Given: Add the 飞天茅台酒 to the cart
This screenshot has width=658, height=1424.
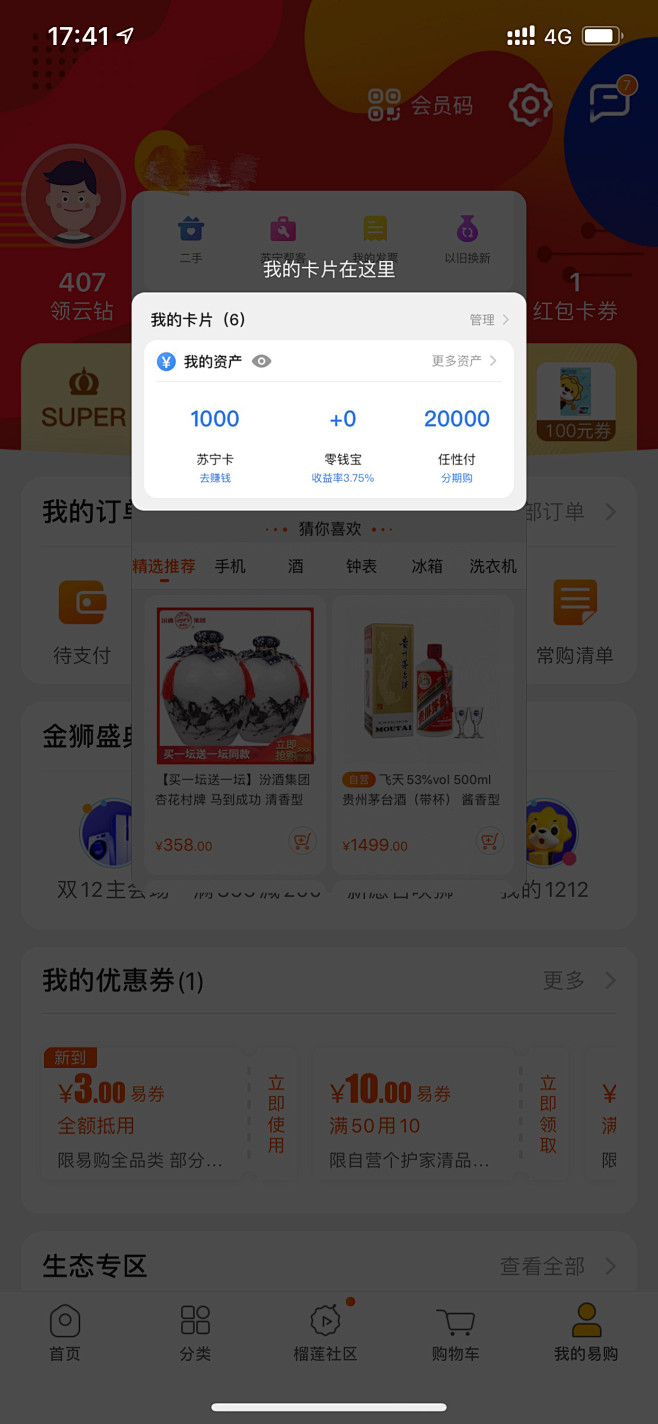Looking at the screenshot, I should 489,840.
